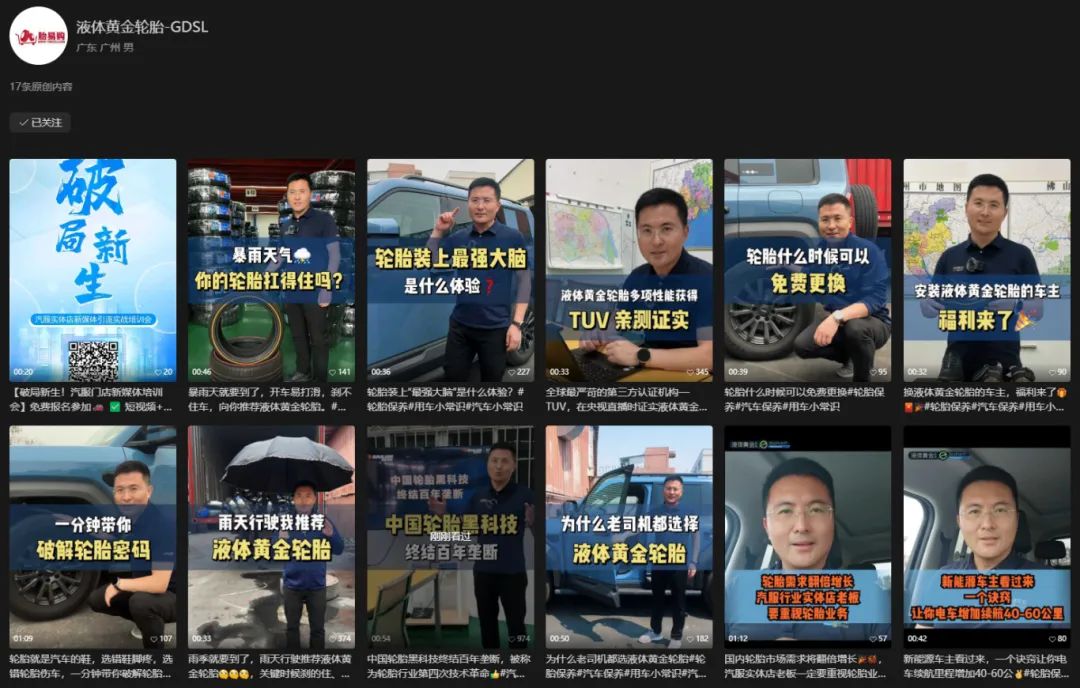The width and height of the screenshot is (1080, 688).
Task: Watch the 雨天行驶我推荐液体黄金轮胎 video
Action: pyautogui.click(x=271, y=537)
